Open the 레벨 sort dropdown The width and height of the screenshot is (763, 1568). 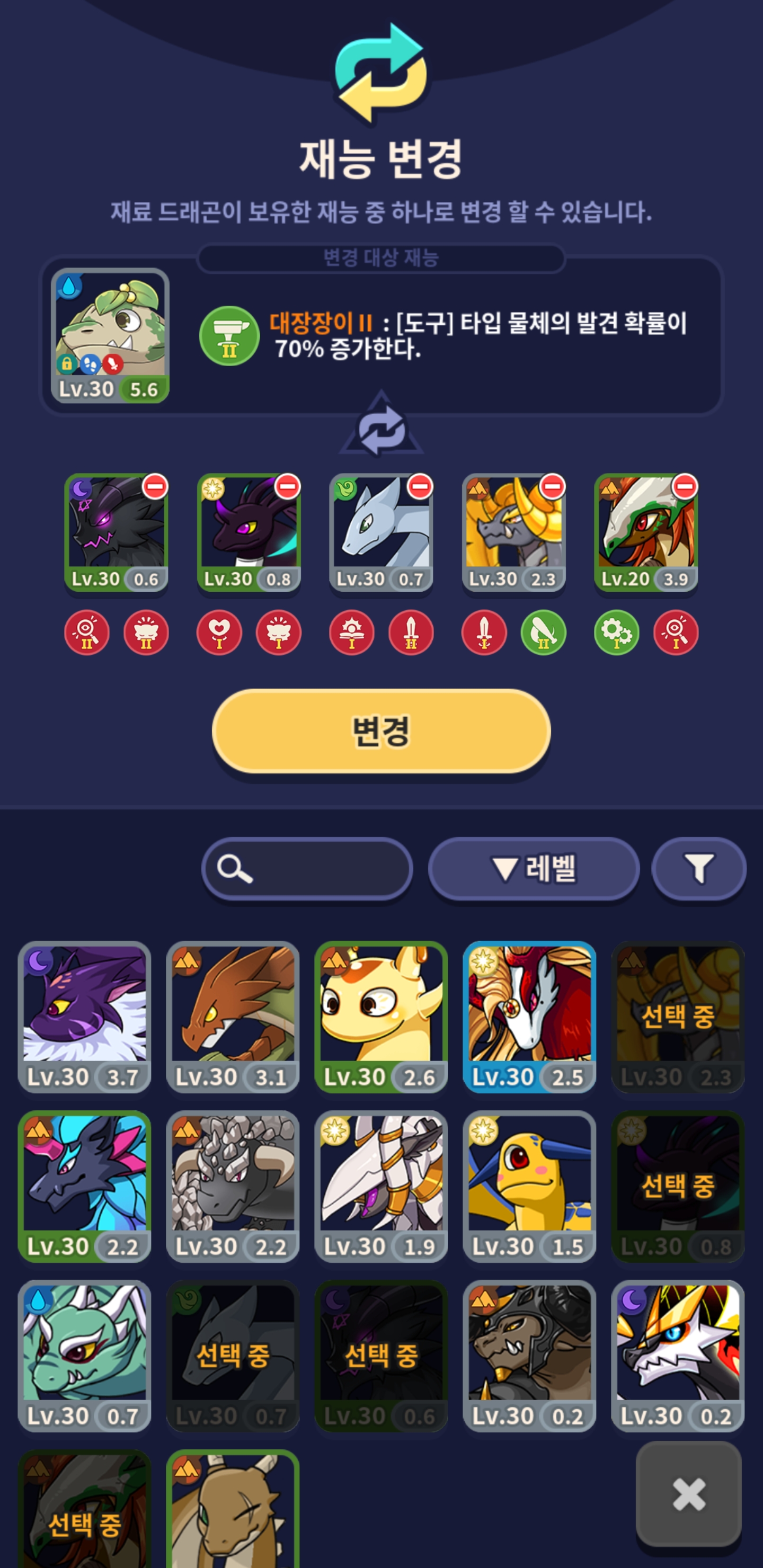(534, 869)
